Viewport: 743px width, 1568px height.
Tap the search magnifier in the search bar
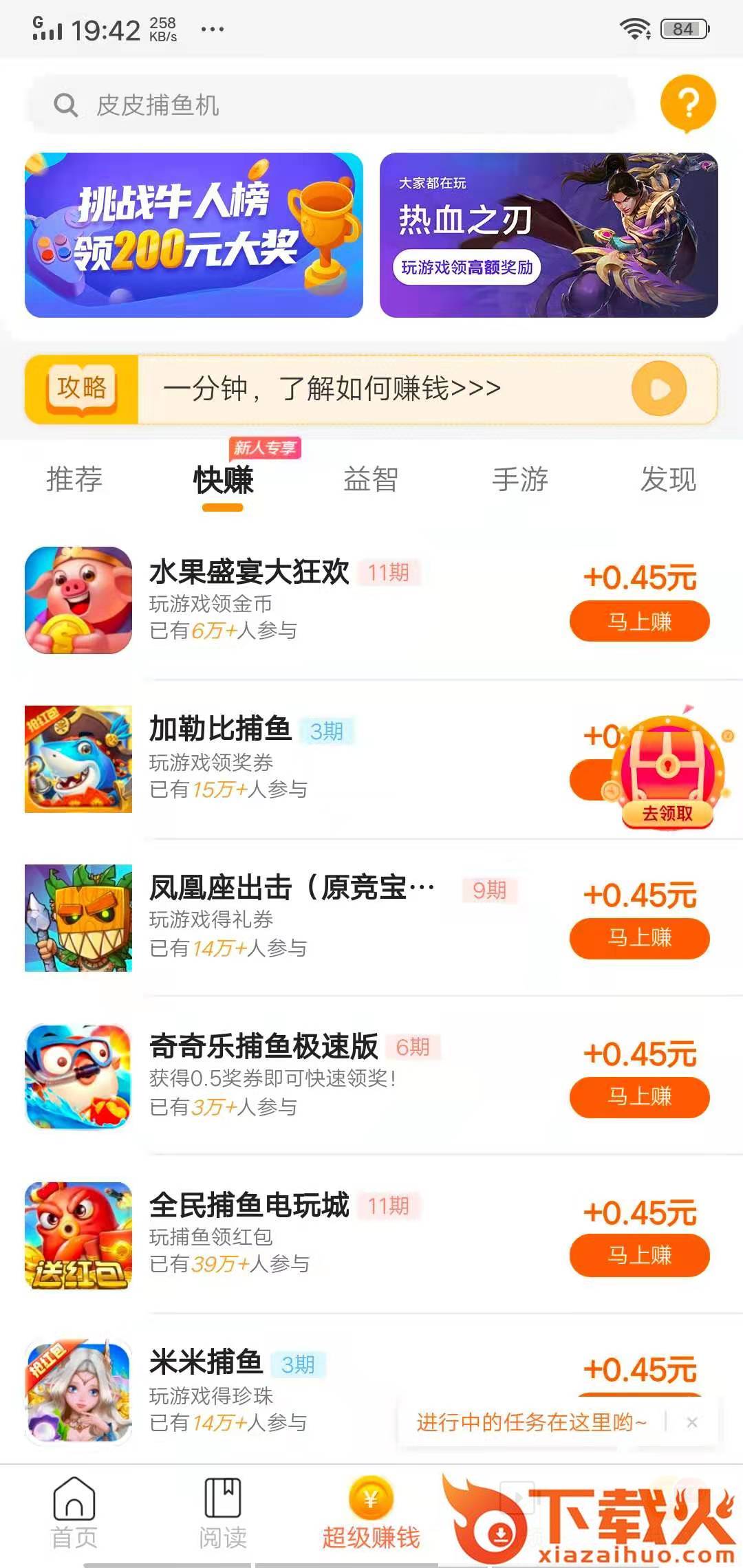point(65,105)
